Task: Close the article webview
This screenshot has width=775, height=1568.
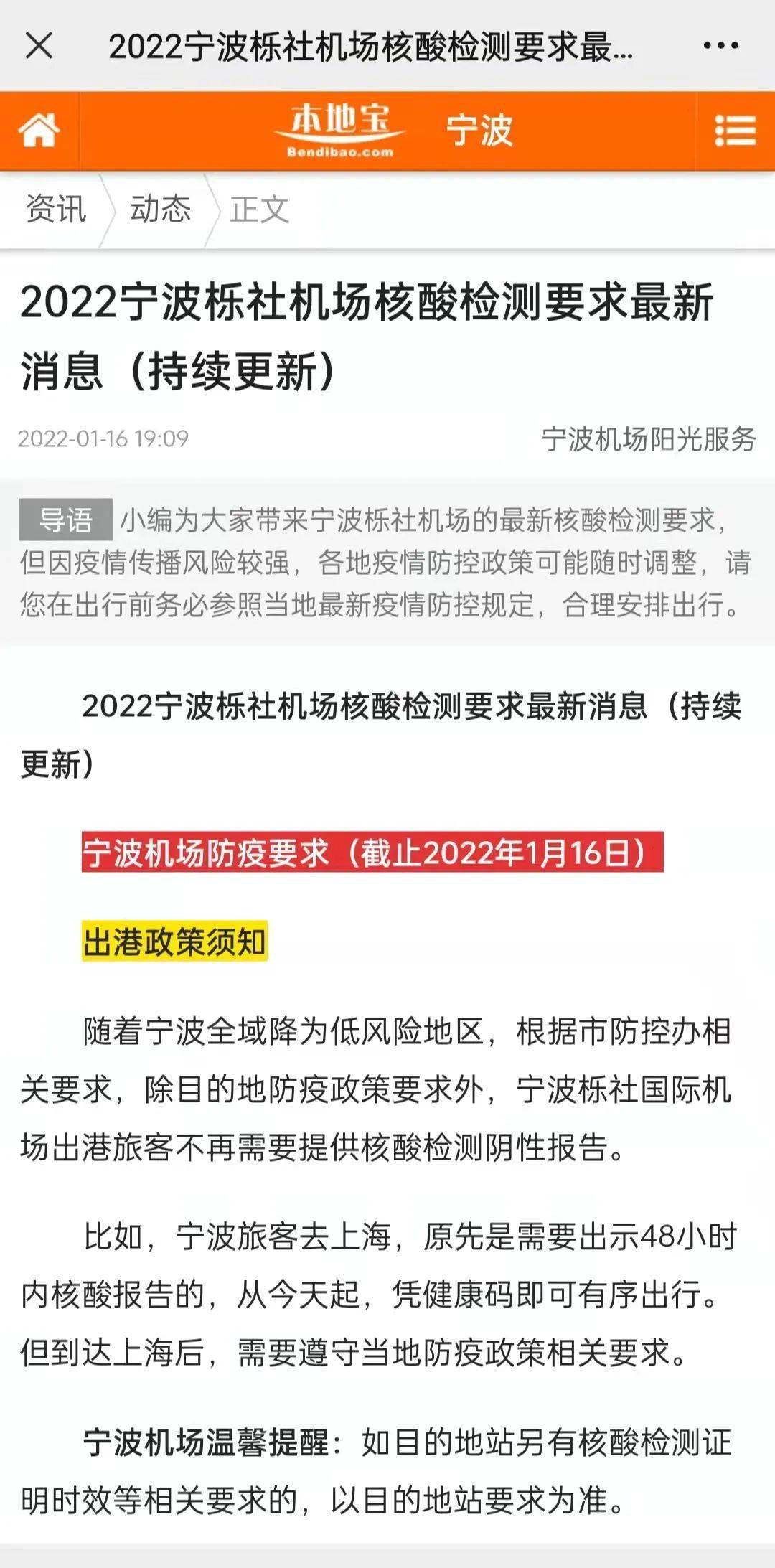Action: click(39, 46)
